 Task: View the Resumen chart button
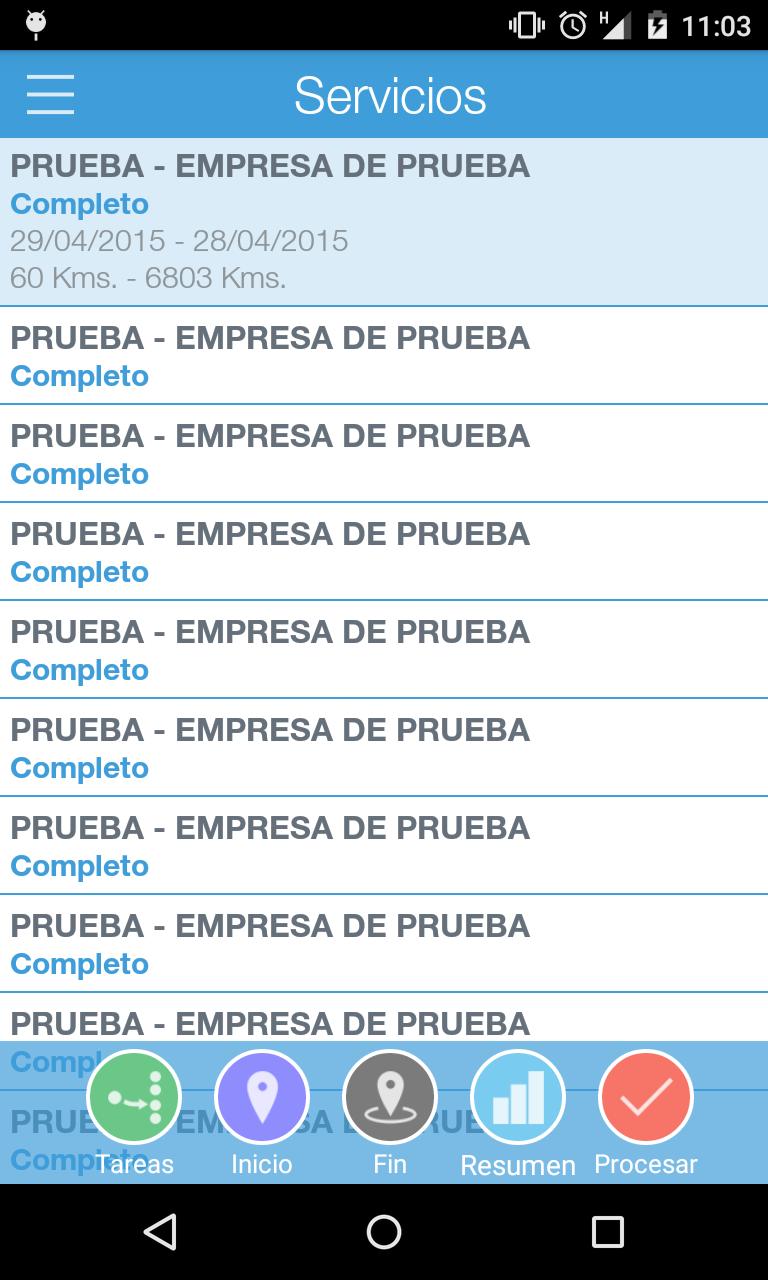click(x=518, y=1098)
